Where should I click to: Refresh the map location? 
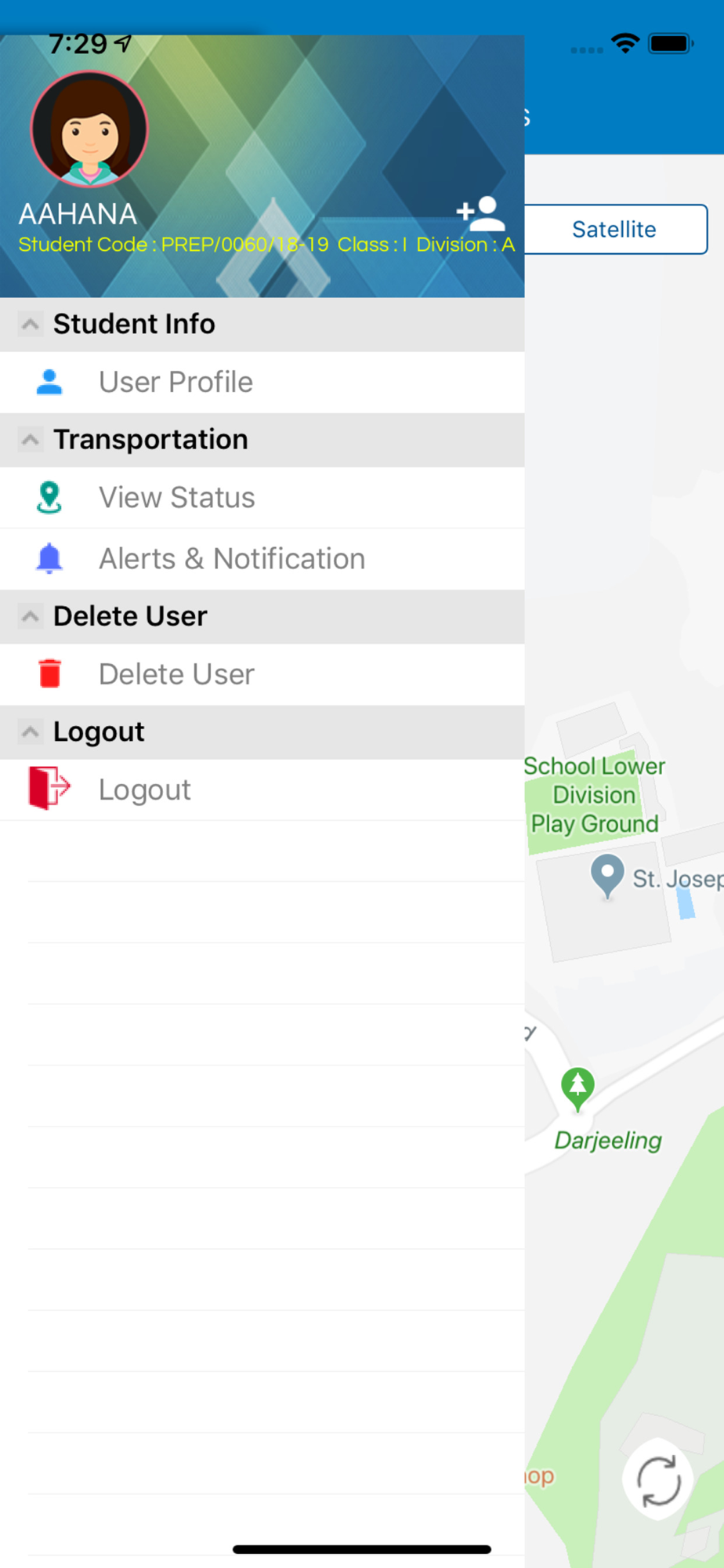point(658,1481)
